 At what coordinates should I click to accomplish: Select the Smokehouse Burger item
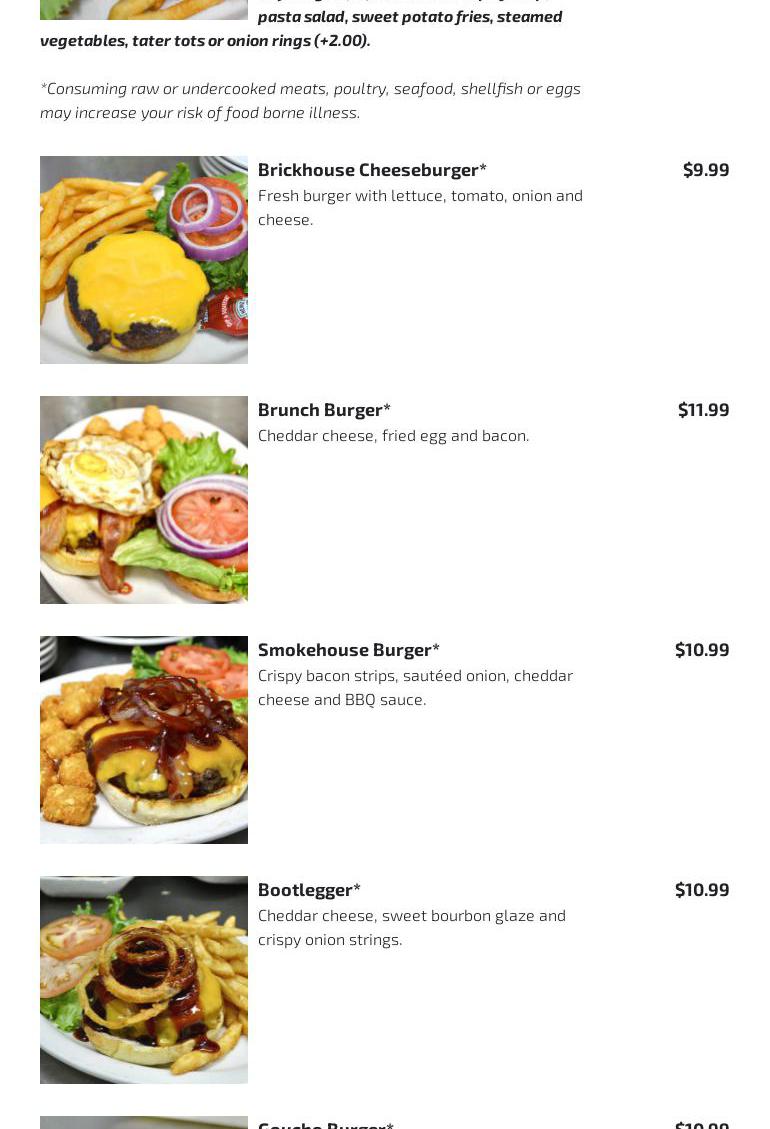click(348, 650)
